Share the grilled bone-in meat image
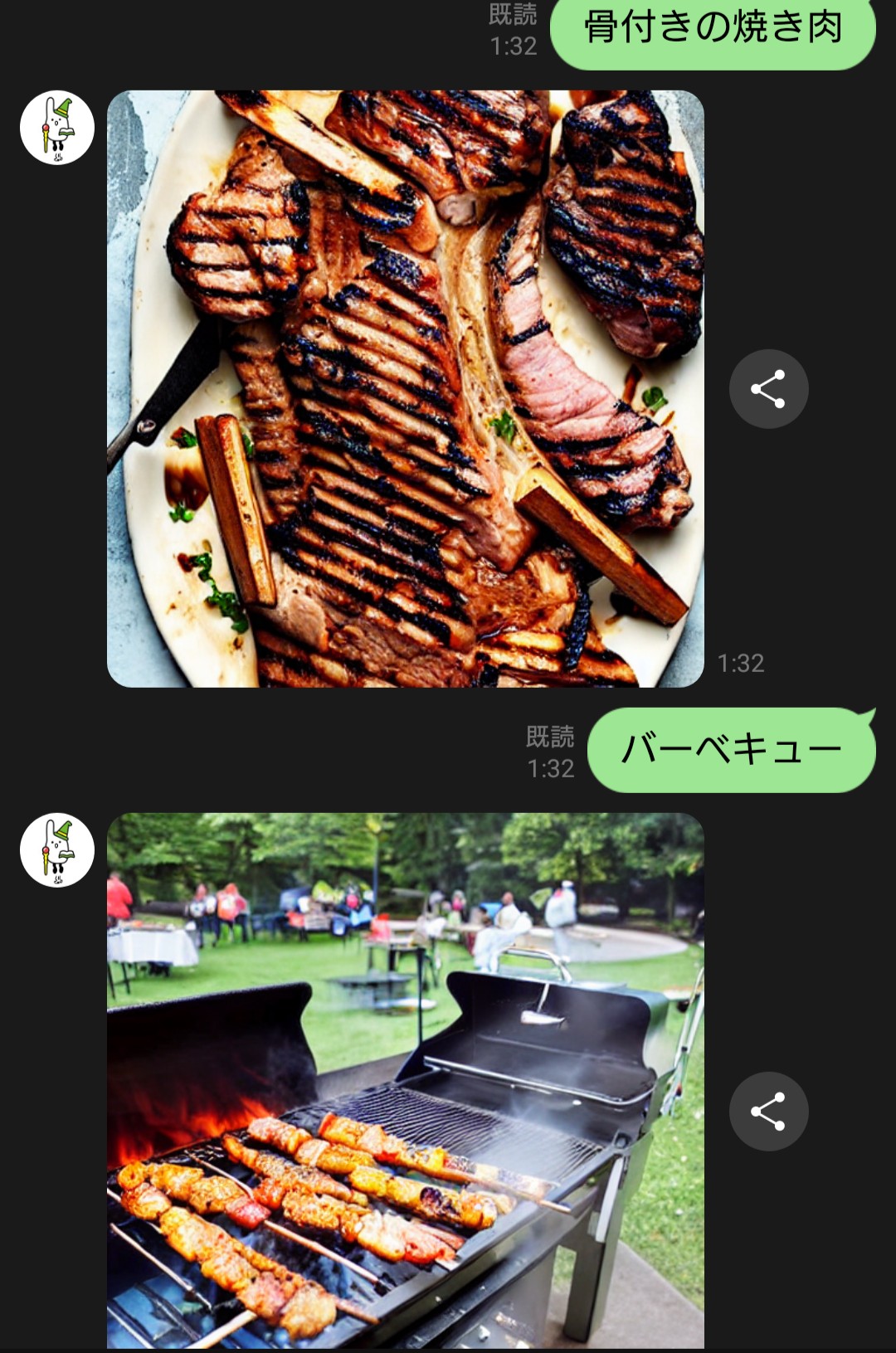The height and width of the screenshot is (1353, 896). (x=768, y=388)
